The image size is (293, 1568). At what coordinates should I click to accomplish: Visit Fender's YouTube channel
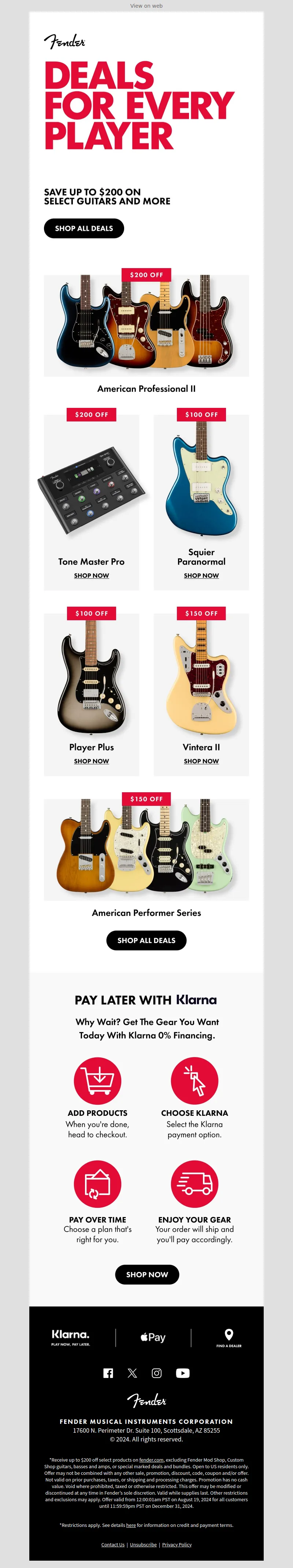[182, 1373]
